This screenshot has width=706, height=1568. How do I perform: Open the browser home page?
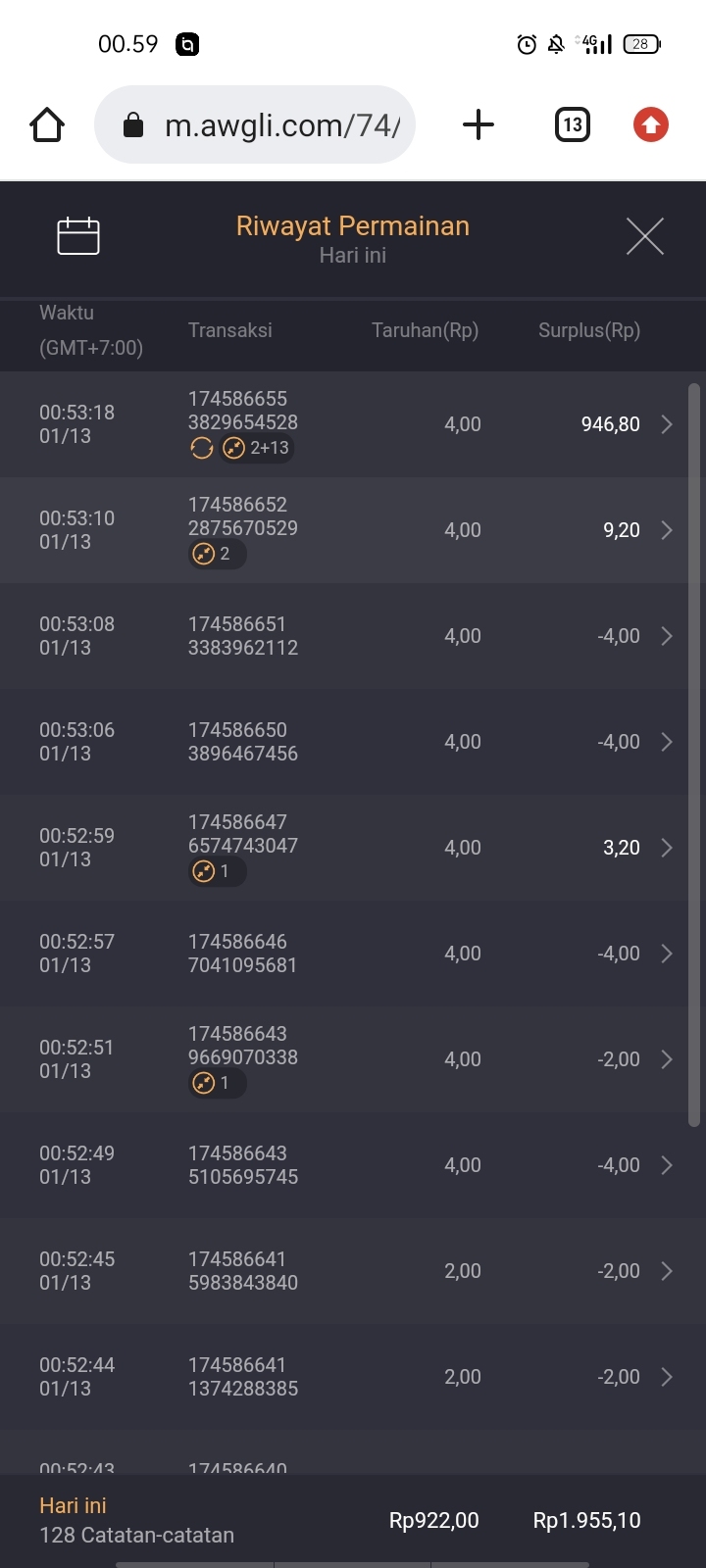click(x=47, y=125)
